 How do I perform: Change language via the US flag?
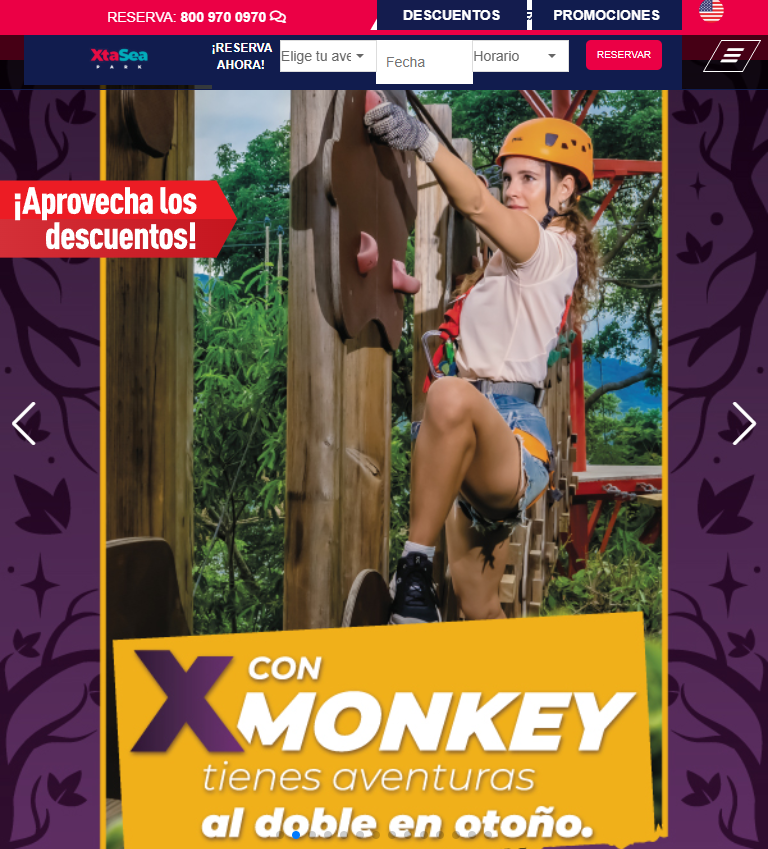point(711,11)
